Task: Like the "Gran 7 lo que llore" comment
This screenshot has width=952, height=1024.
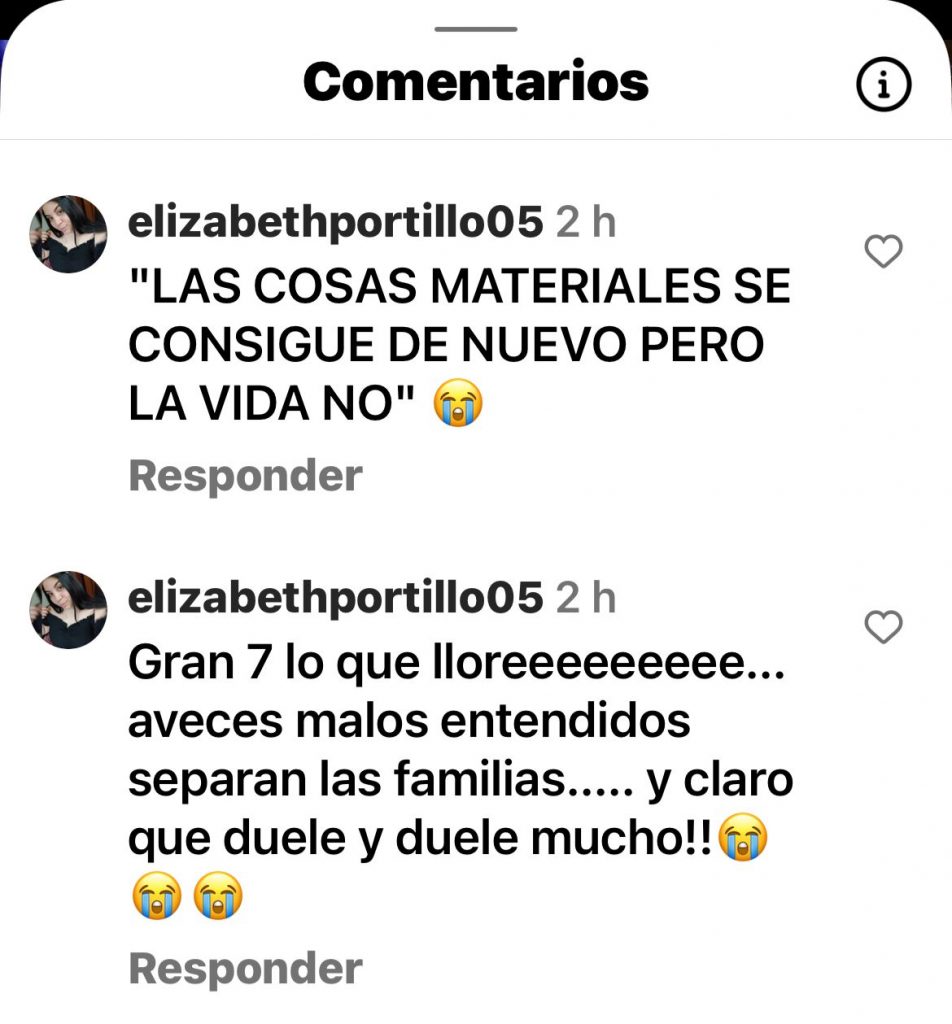Action: point(883,628)
